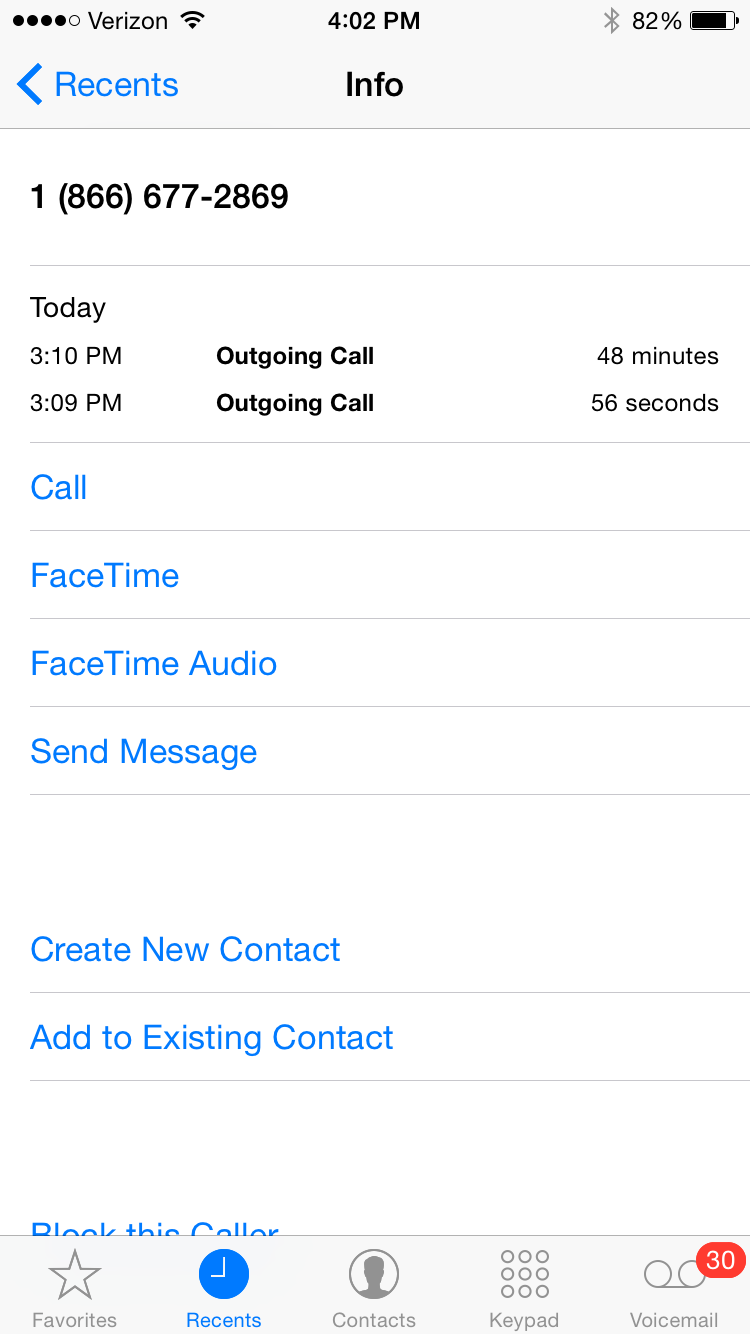Go back to Recents list
The image size is (750, 1334).
pyautogui.click(x=98, y=85)
